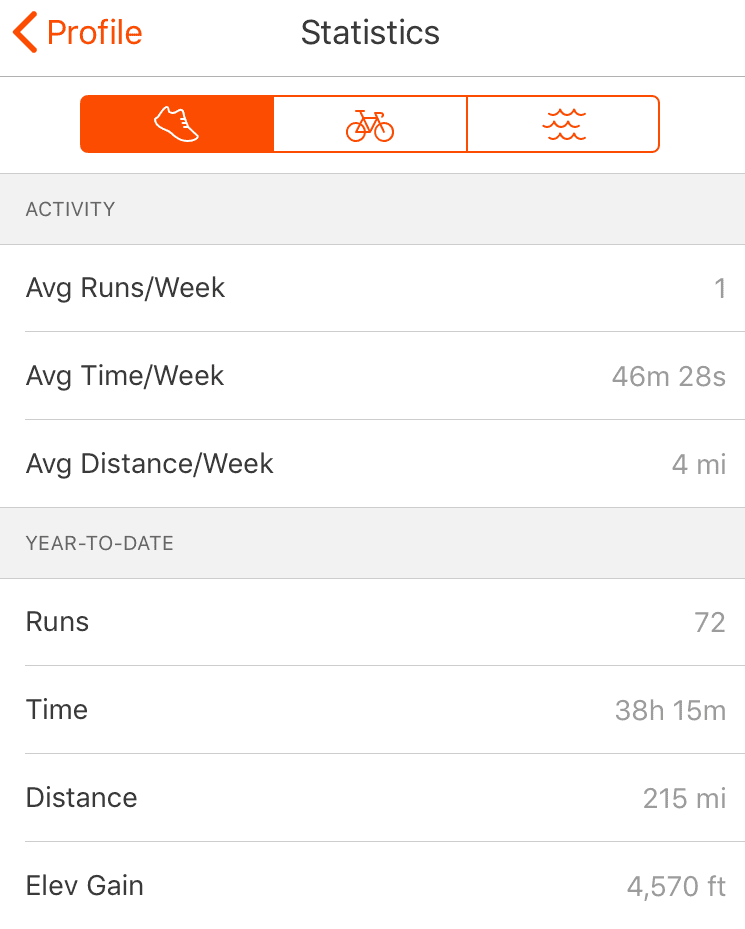Click the YEAR-TO-DATE section label
This screenshot has width=745, height=929.
(99, 543)
